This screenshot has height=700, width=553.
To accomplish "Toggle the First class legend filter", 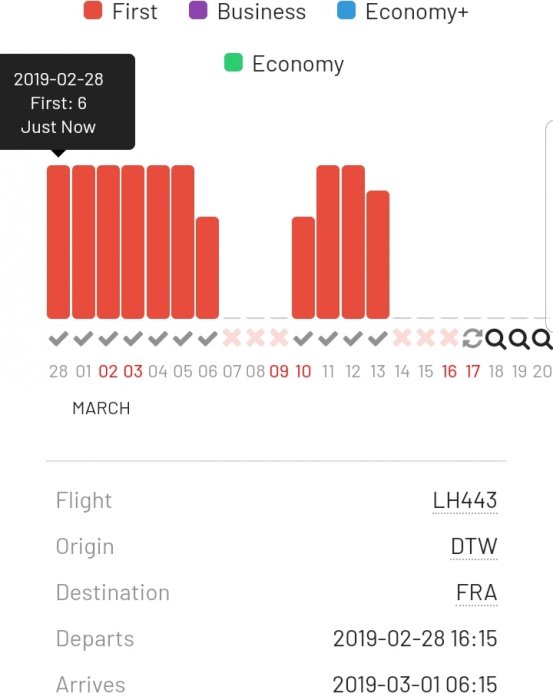I will (121, 12).
